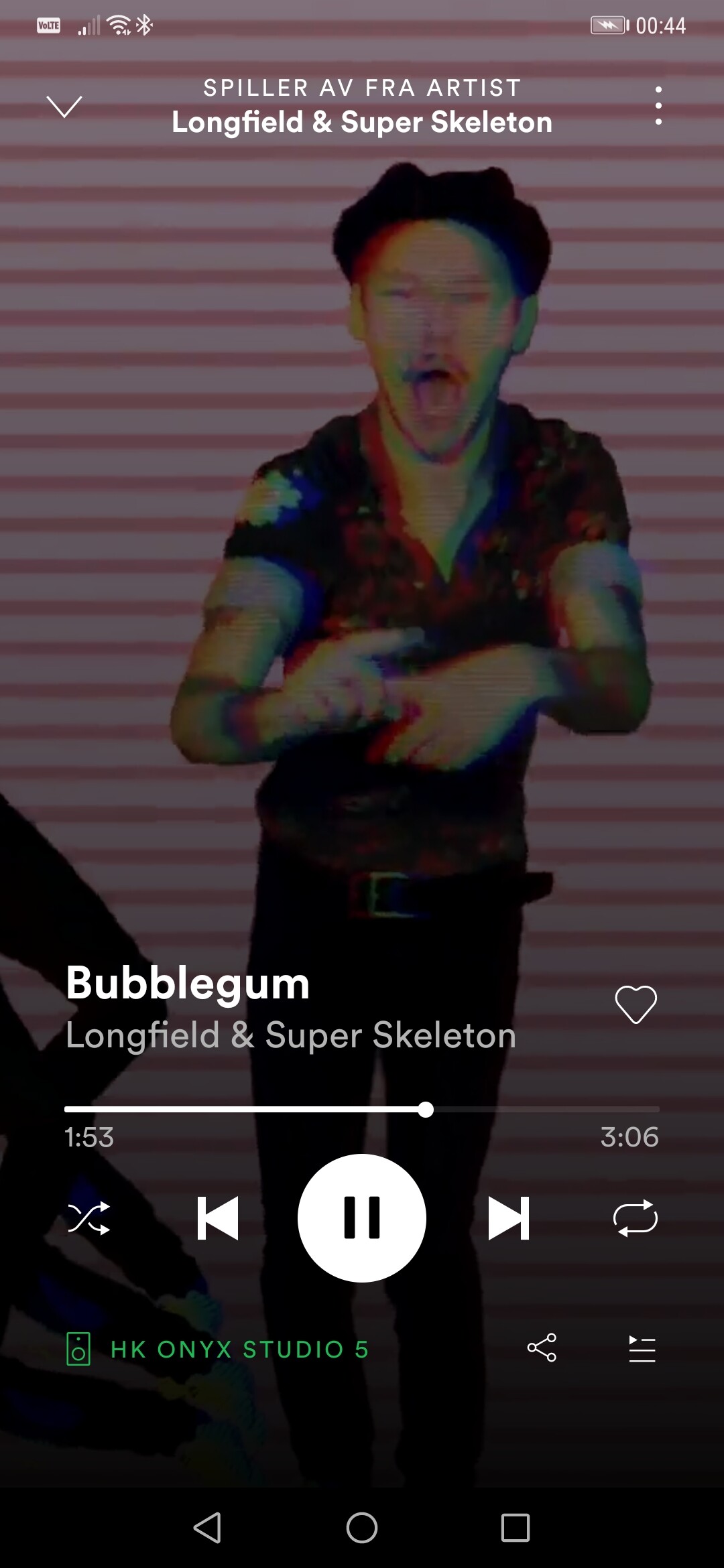Go to the home screen via the navigation bar
The width and height of the screenshot is (724, 1568).
point(362,1528)
